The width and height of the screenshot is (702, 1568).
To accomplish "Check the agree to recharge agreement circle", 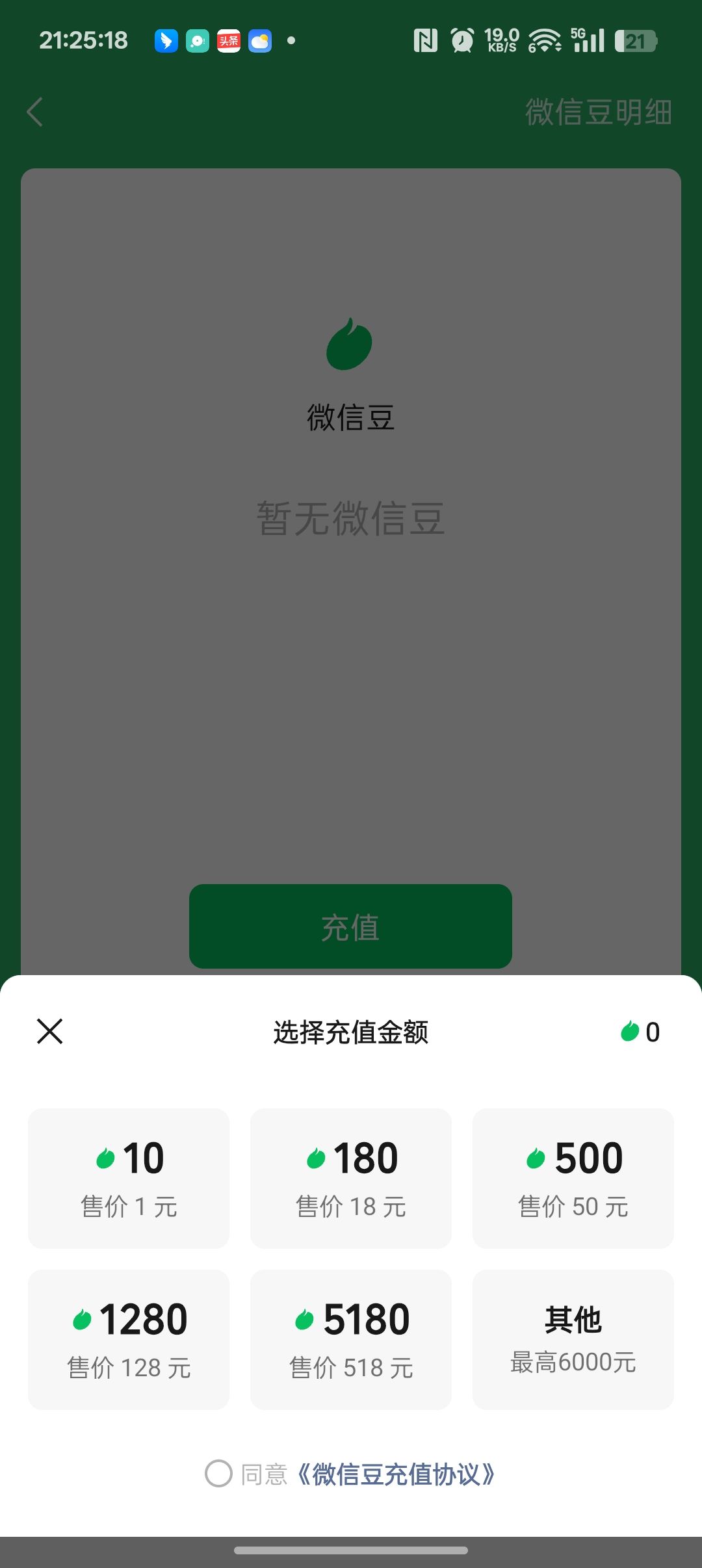I will [x=219, y=1474].
